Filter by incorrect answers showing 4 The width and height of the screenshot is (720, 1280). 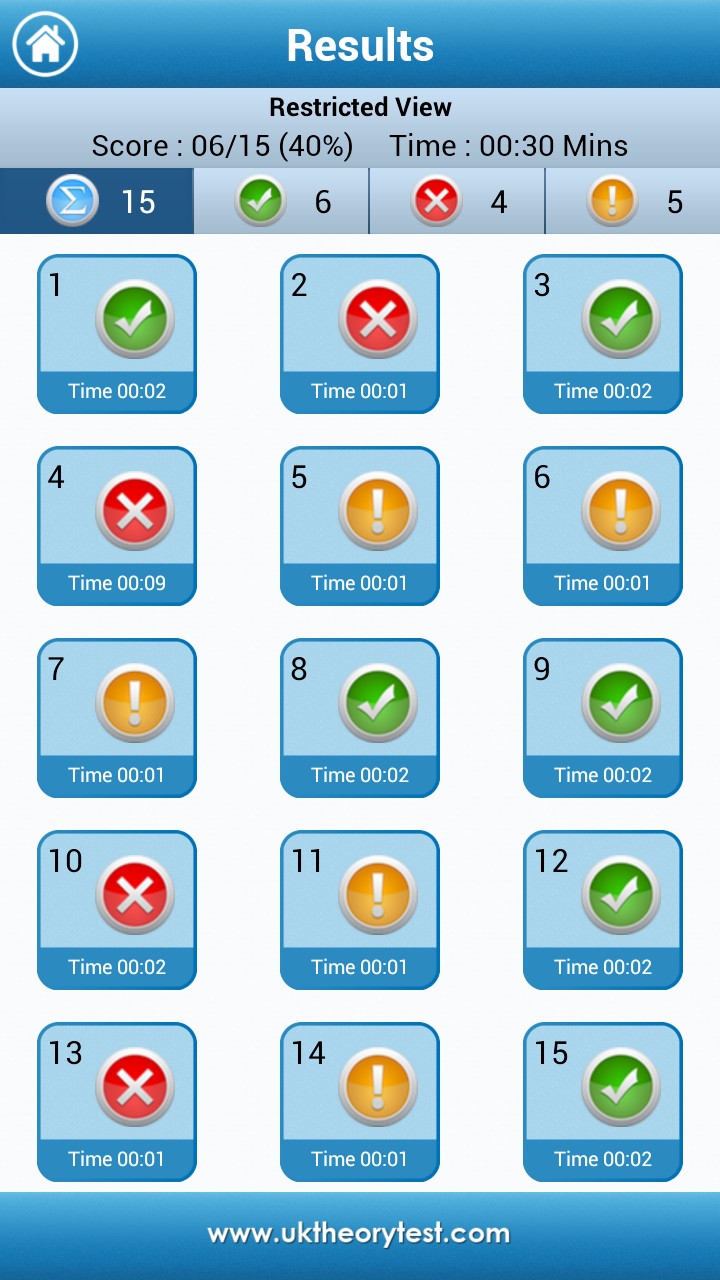[x=456, y=200]
